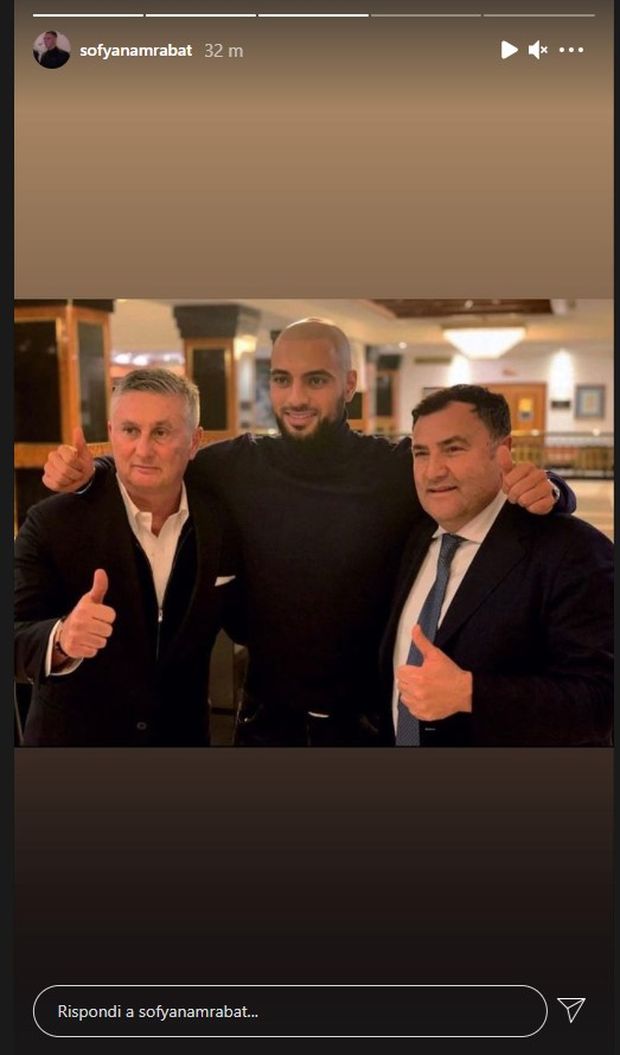Unmute the story sound

538,50
